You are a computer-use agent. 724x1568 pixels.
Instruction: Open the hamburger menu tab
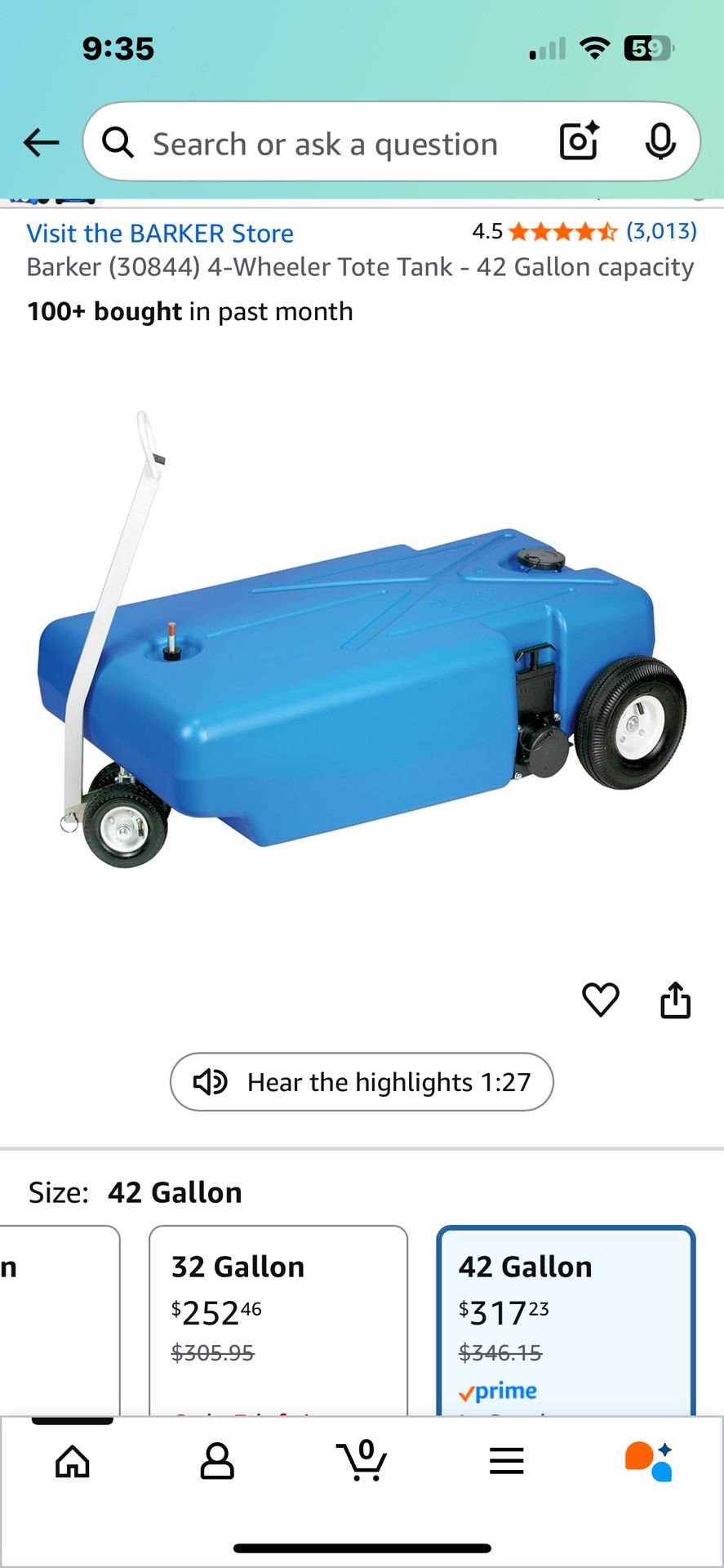click(x=506, y=1462)
